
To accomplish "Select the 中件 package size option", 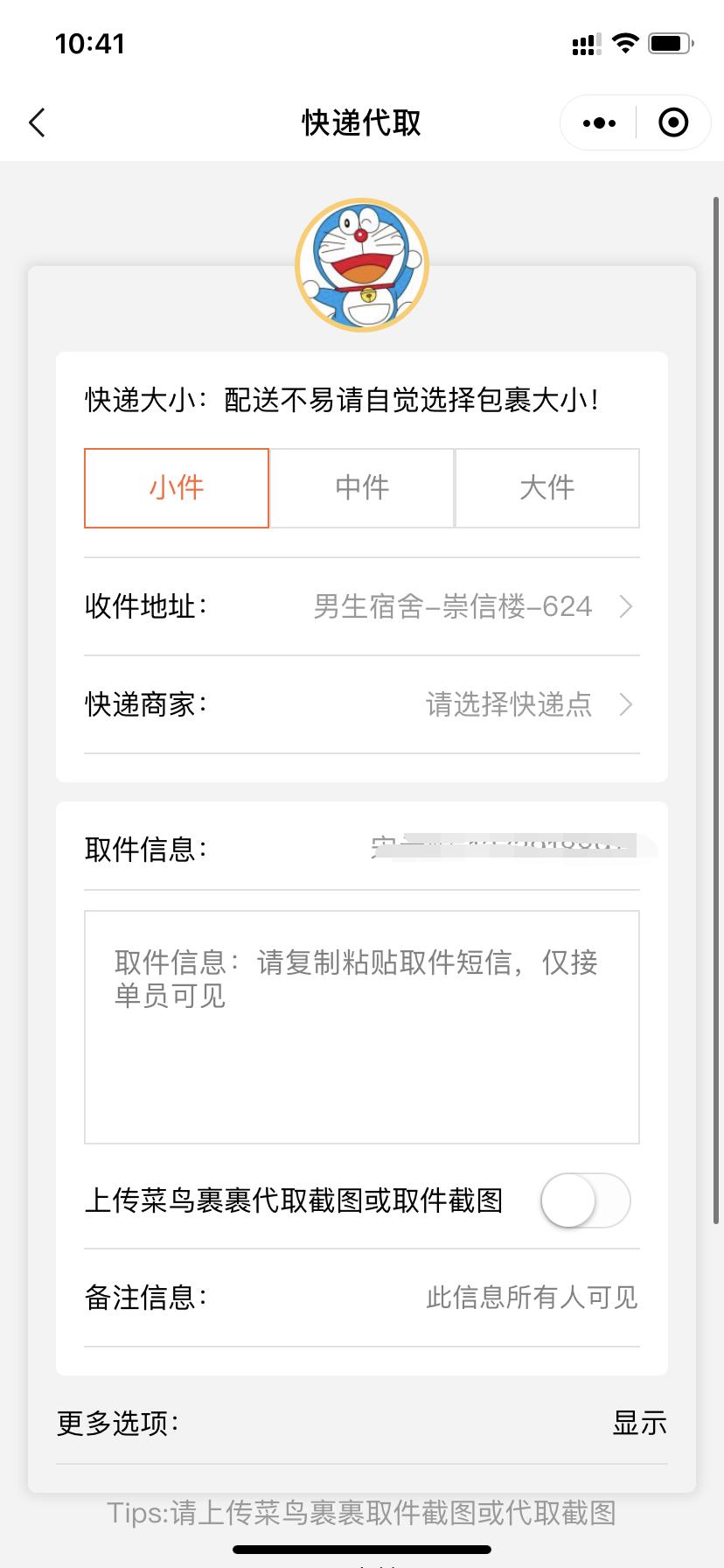I will (362, 488).
